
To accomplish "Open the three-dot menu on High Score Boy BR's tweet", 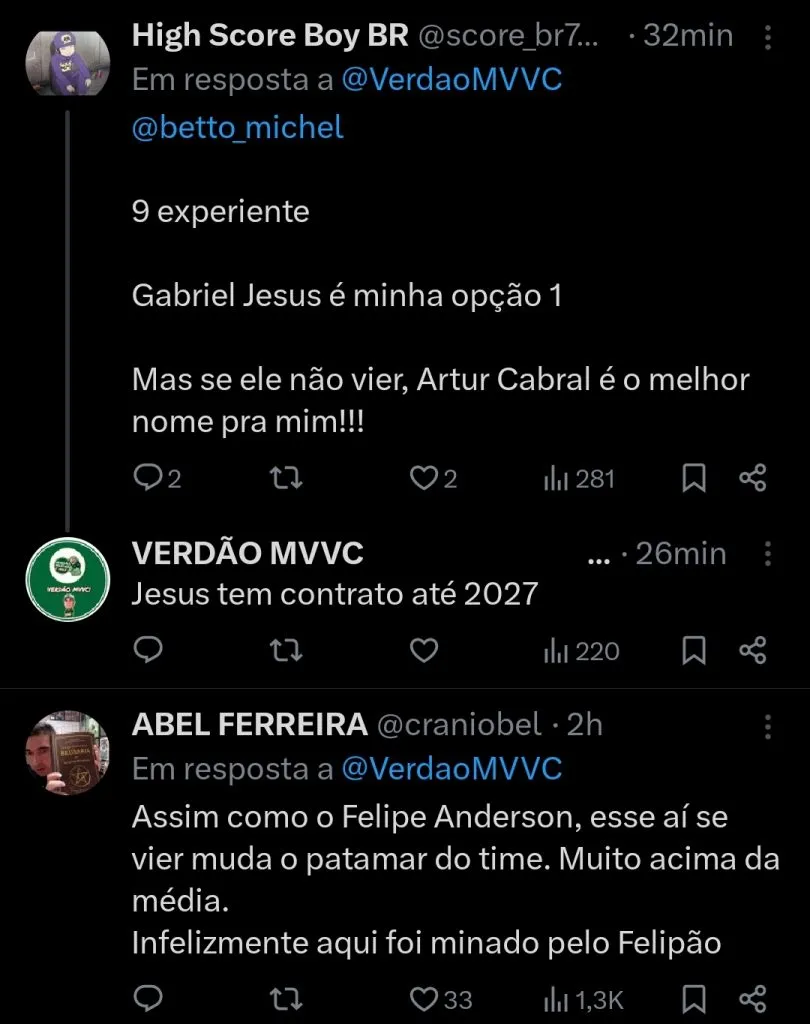I will point(767,35).
